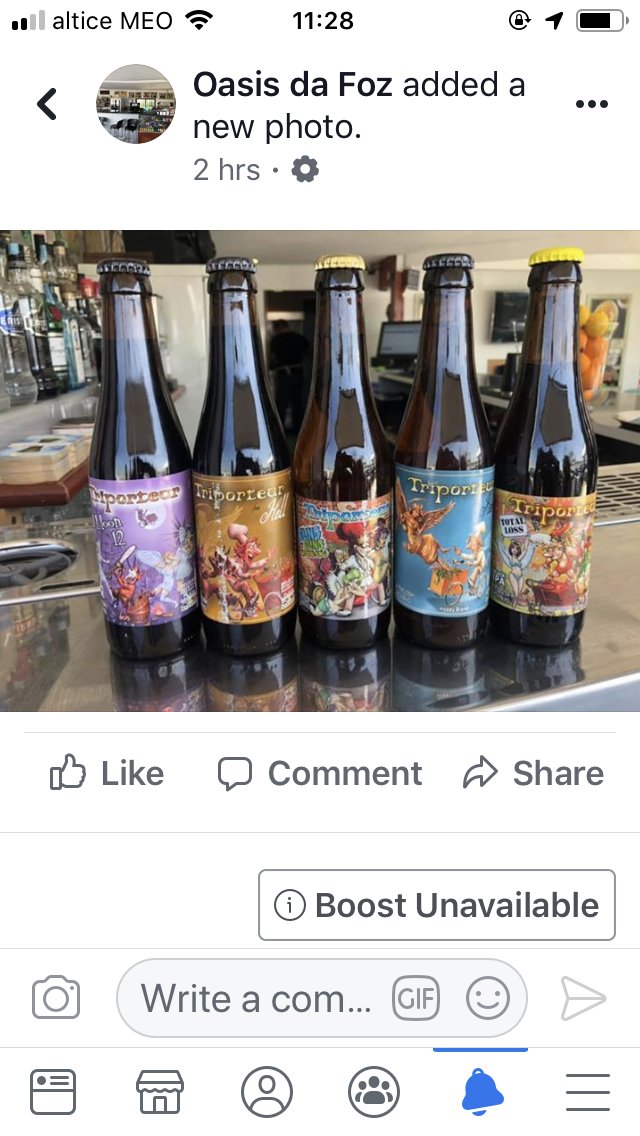Like this photo post
Viewport: 640px width, 1136px height.
click(x=107, y=773)
